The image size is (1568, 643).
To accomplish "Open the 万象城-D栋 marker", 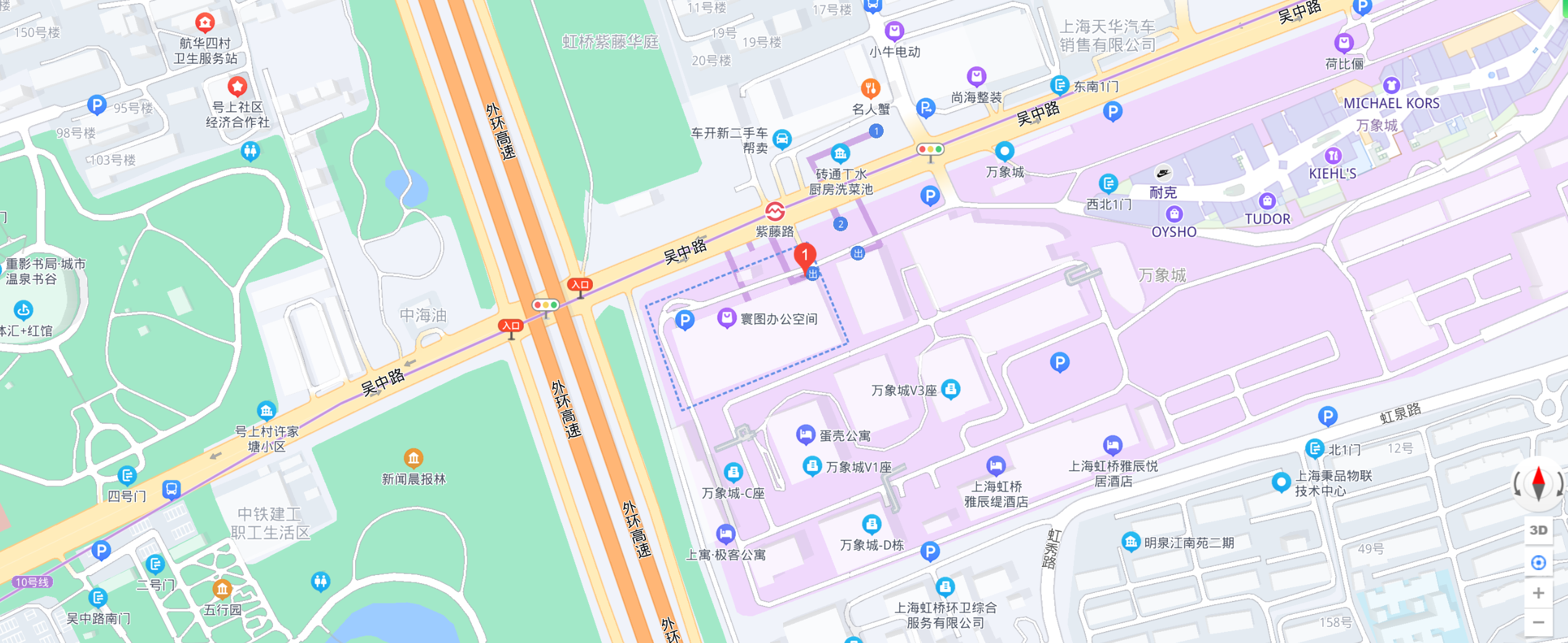I will (x=871, y=524).
